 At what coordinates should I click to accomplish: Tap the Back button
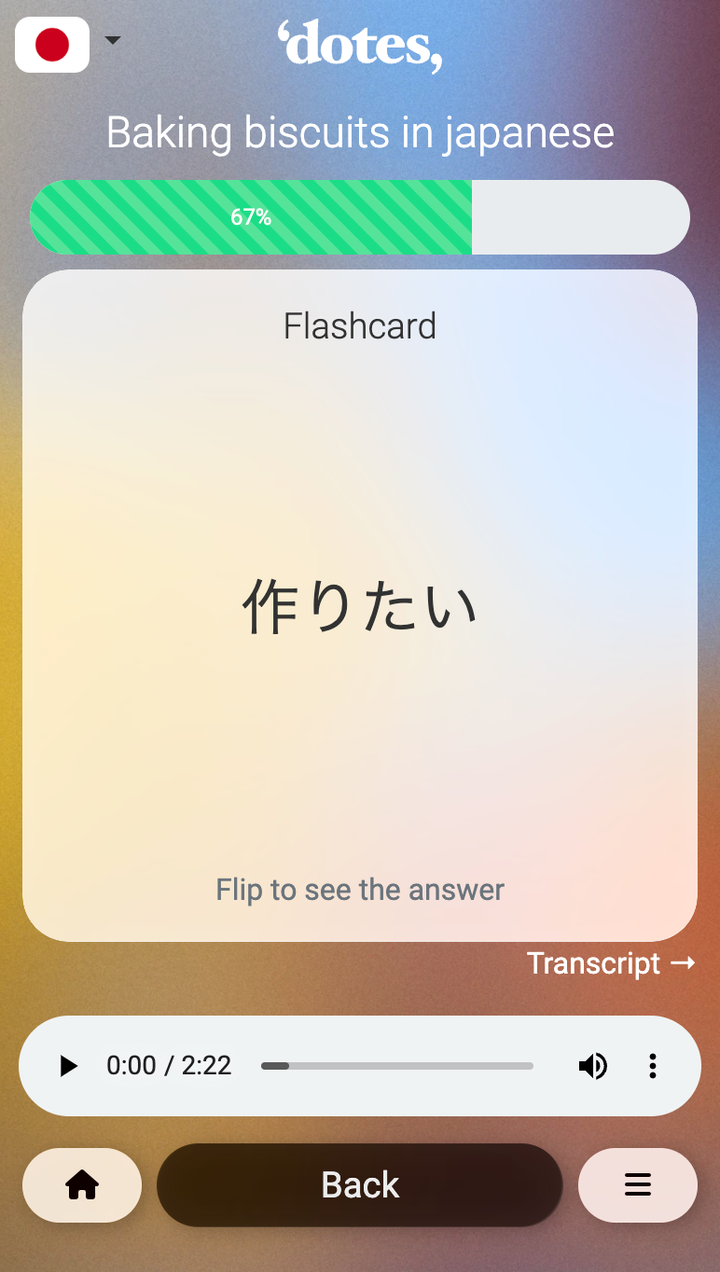click(360, 1185)
